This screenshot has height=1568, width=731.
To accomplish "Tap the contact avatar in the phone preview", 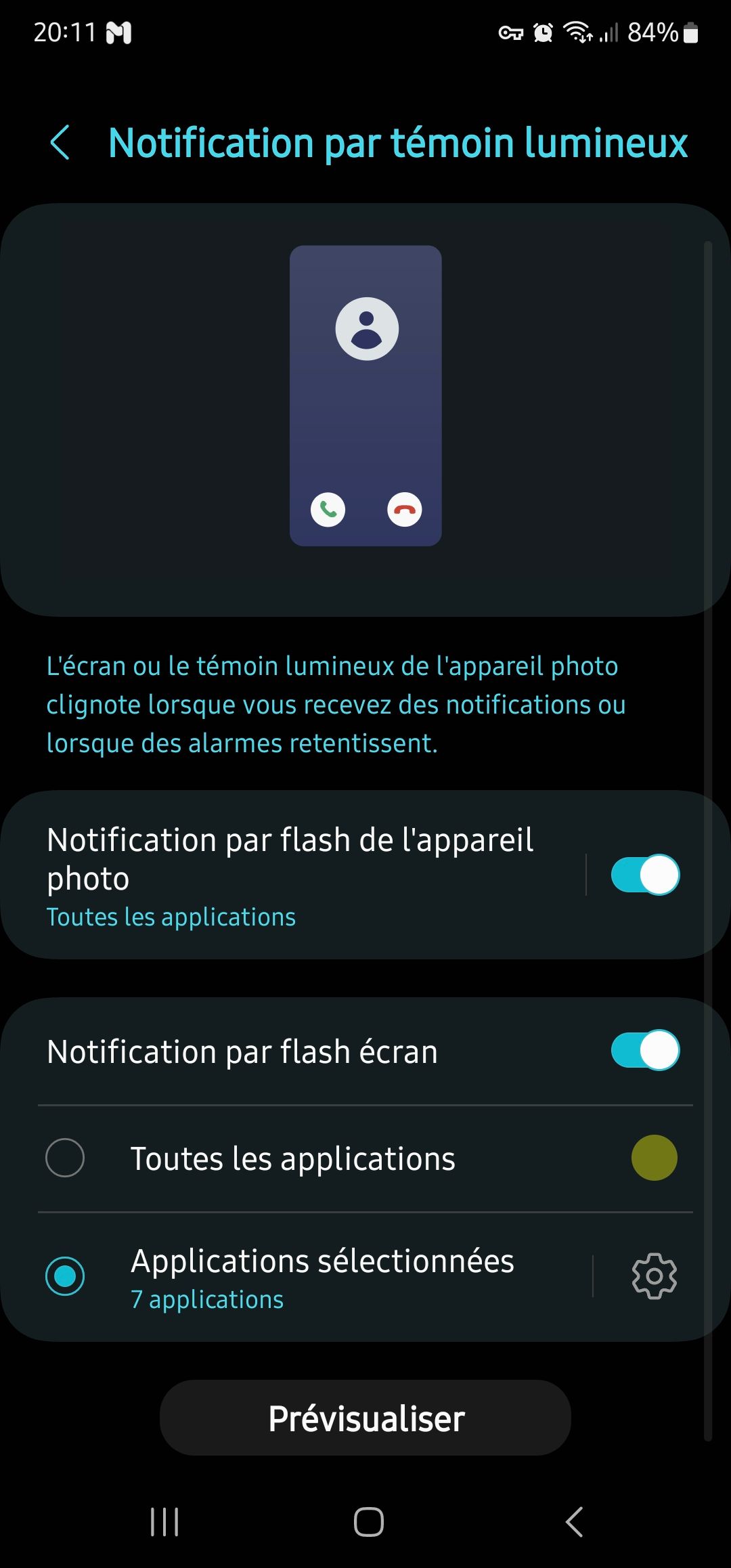I will coord(365,327).
